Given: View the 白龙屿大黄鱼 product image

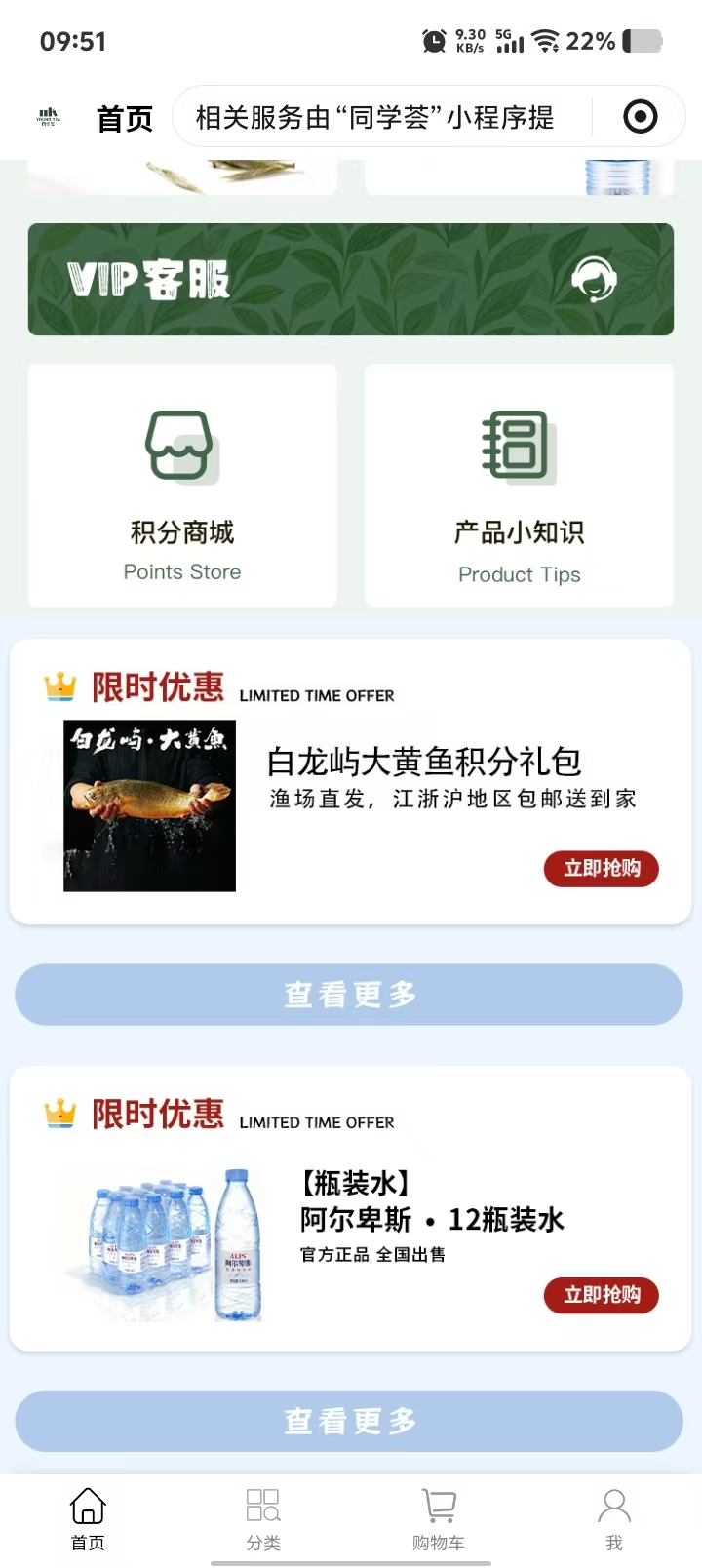Looking at the screenshot, I should 149,805.
